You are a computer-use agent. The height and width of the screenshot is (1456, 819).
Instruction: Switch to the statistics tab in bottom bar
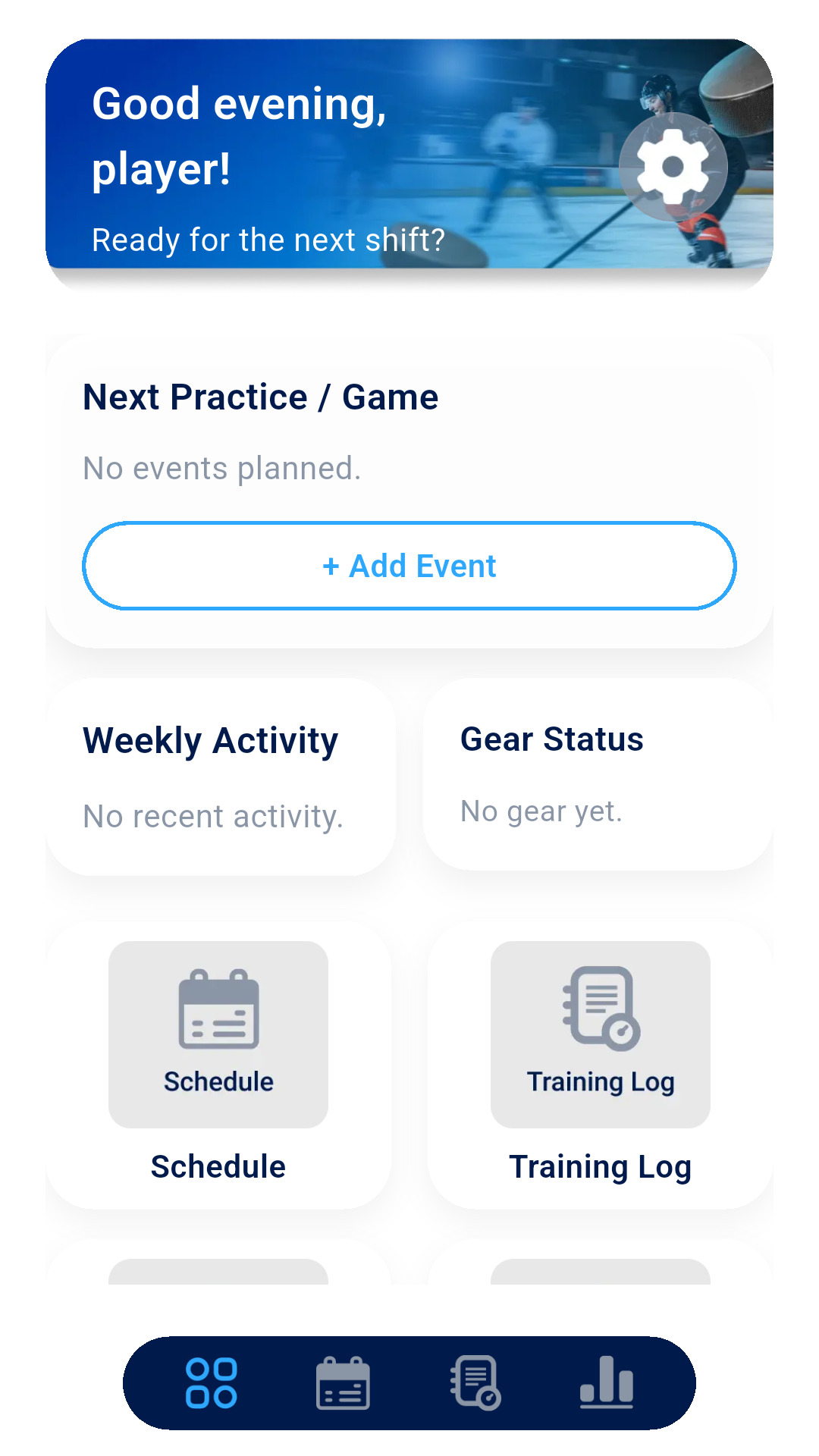pos(607,1382)
